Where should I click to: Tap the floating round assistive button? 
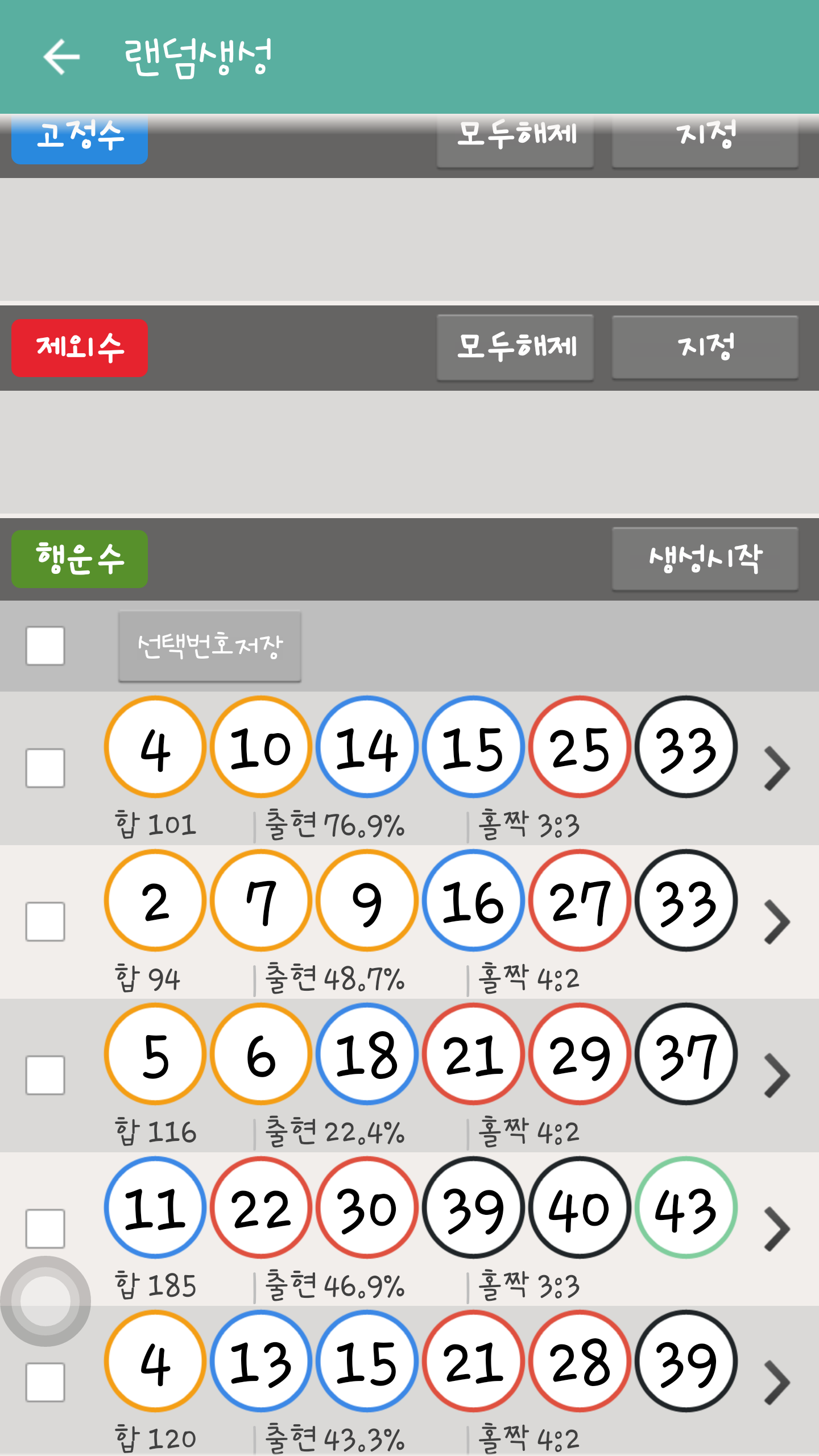(45, 1301)
